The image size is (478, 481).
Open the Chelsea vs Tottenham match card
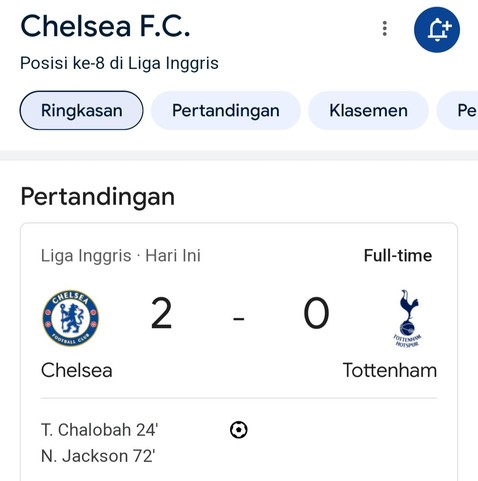click(x=239, y=352)
